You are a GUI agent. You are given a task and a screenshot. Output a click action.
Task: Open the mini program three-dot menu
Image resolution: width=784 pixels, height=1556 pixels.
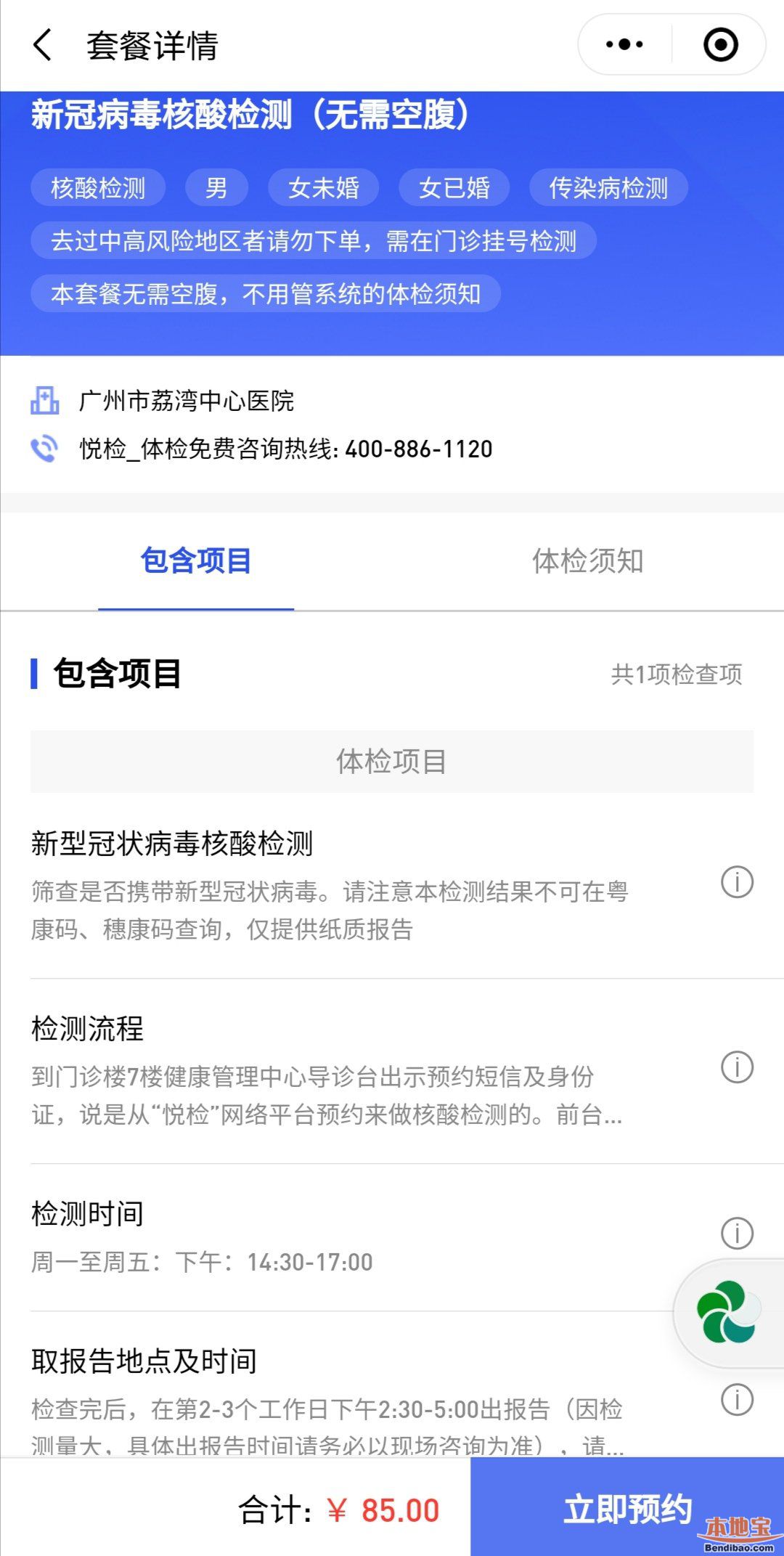pyautogui.click(x=624, y=45)
